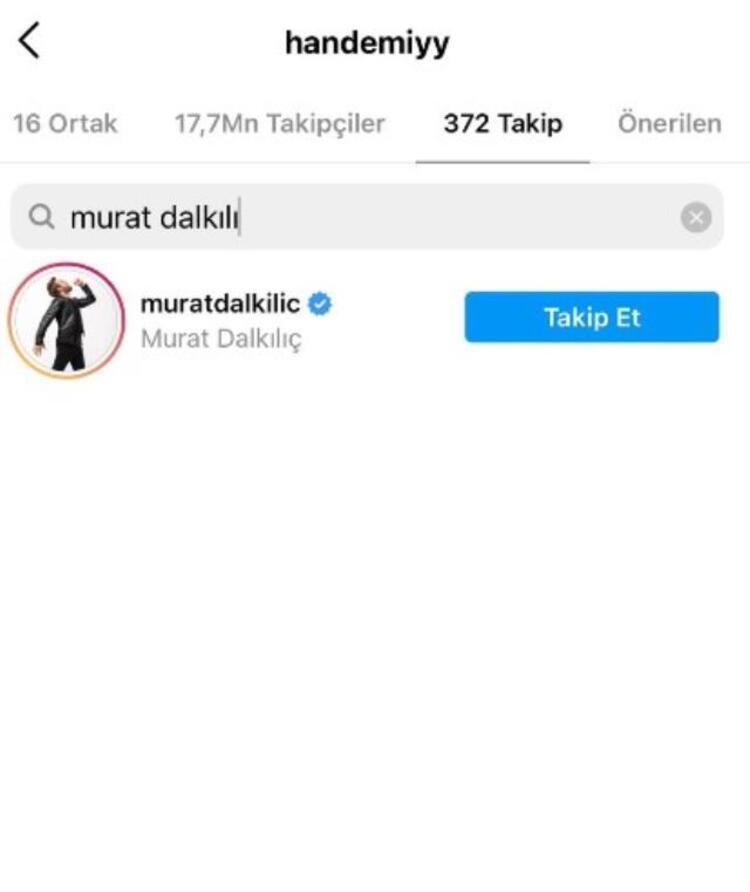Select the 372 Takip tab
Image resolution: width=750 pixels, height=892 pixels.
503,124
